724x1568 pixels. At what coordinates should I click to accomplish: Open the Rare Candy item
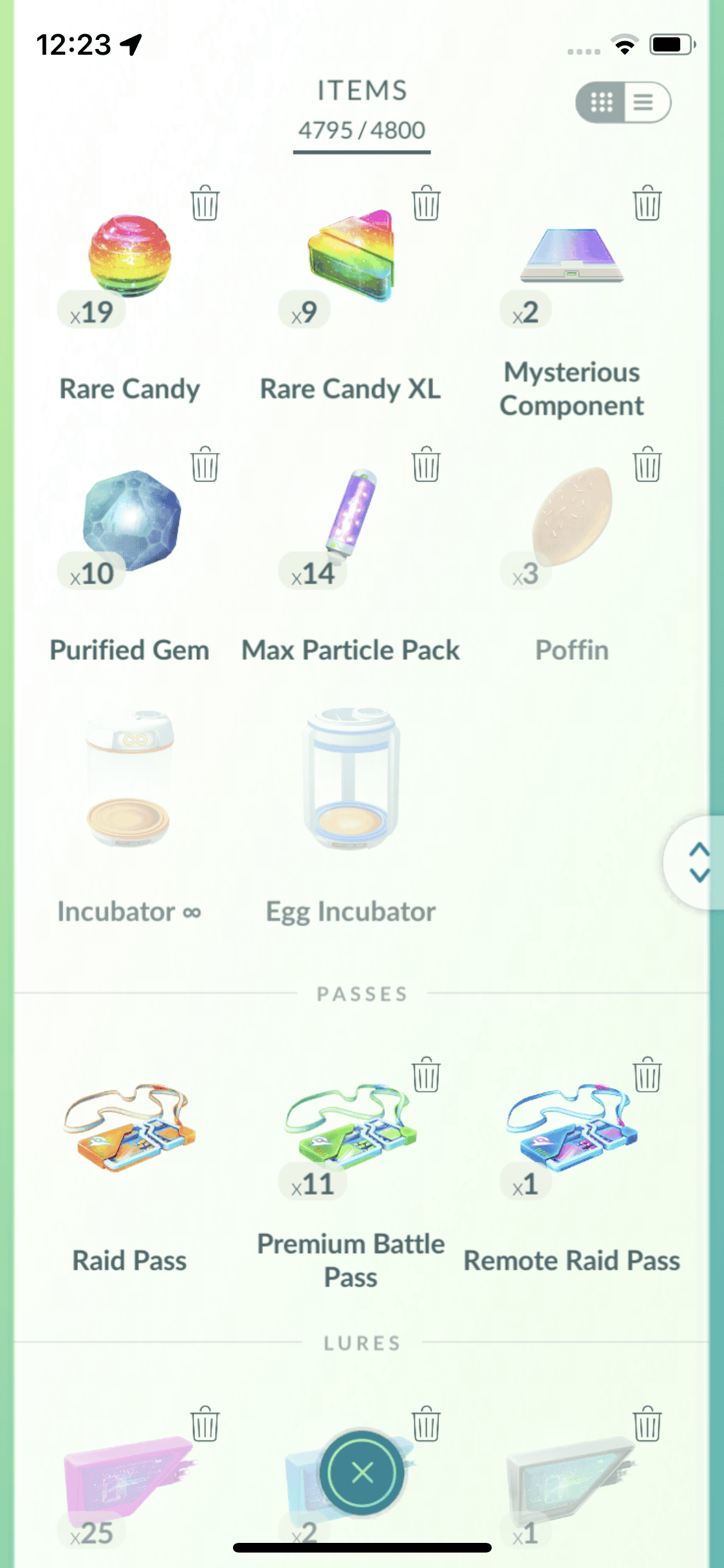[130, 257]
